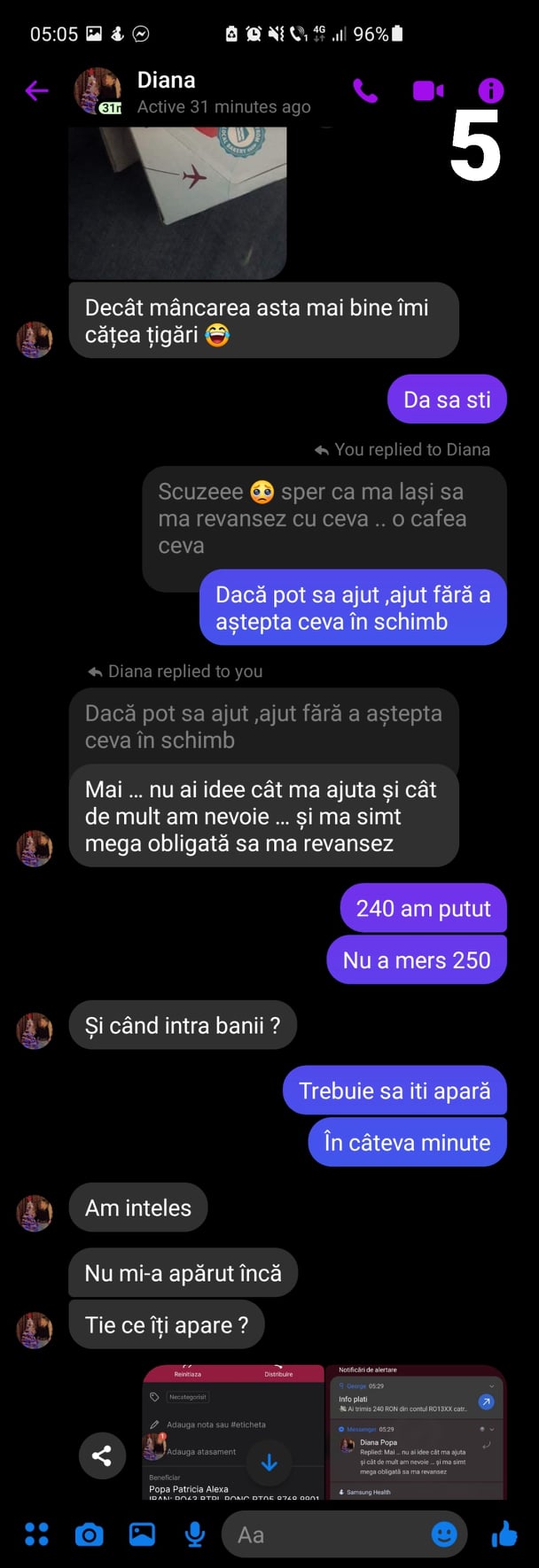
Task: Open conversation info details
Action: point(490,90)
